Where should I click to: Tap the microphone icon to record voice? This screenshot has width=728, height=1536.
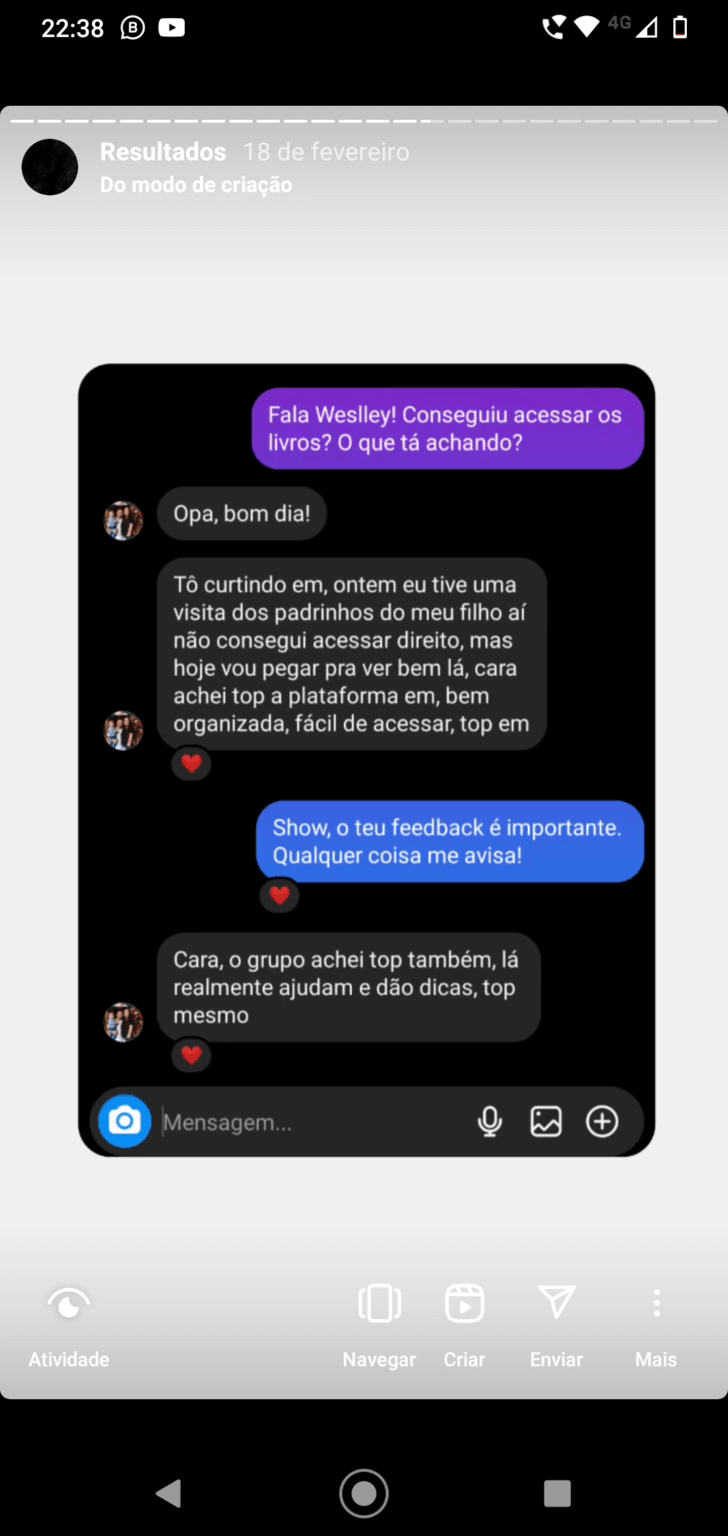(x=489, y=1121)
